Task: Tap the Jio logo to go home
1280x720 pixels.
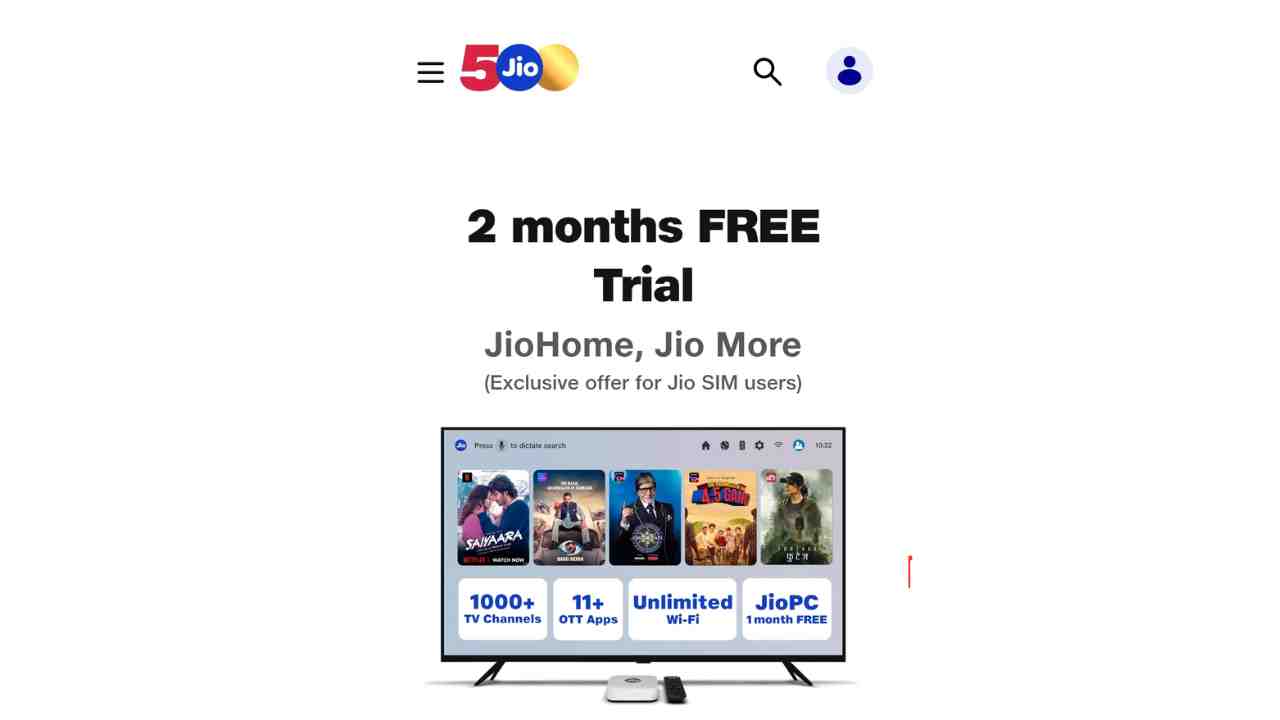Action: [519, 69]
